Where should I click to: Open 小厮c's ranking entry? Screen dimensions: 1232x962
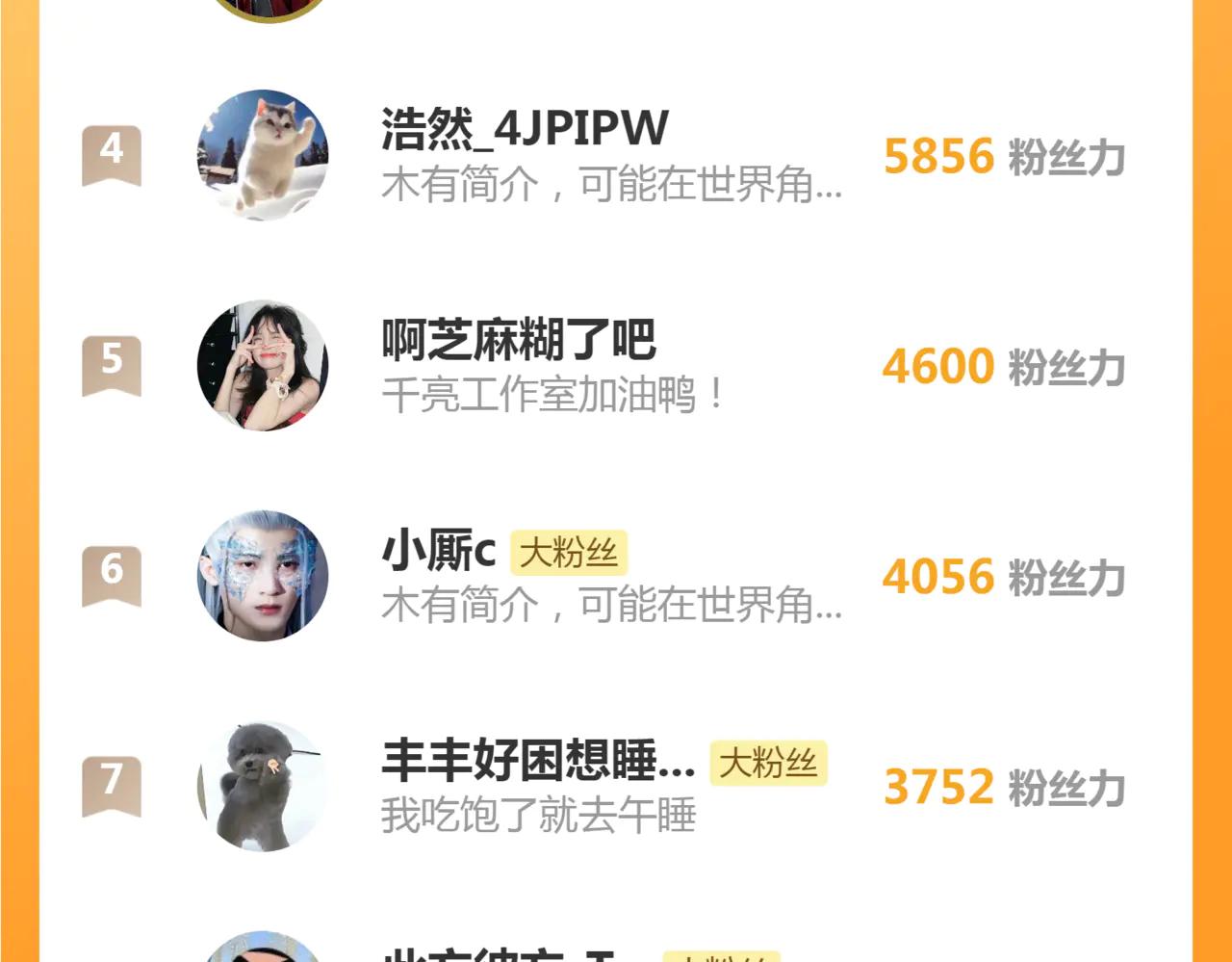point(439,551)
